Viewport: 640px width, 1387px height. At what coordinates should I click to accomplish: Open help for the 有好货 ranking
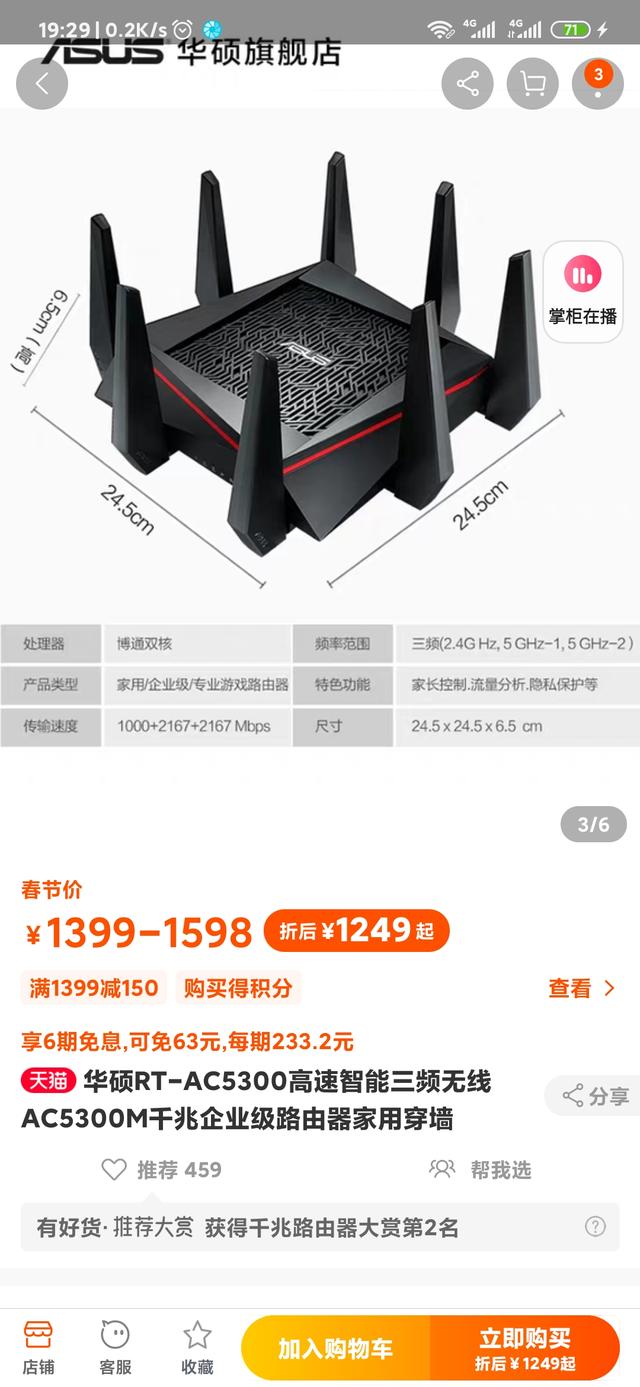pos(595,1226)
